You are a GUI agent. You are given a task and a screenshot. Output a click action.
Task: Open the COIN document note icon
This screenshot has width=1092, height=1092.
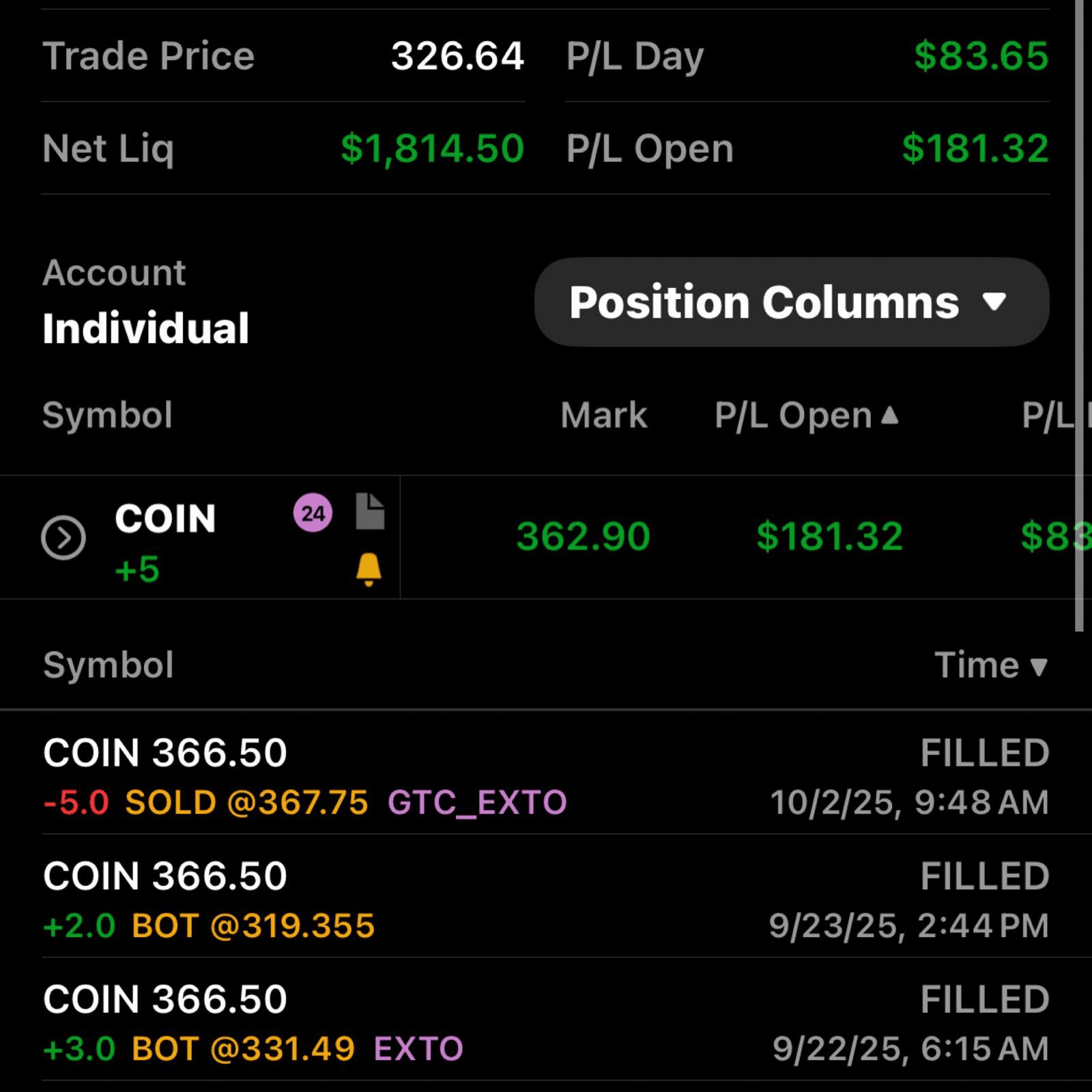click(370, 511)
